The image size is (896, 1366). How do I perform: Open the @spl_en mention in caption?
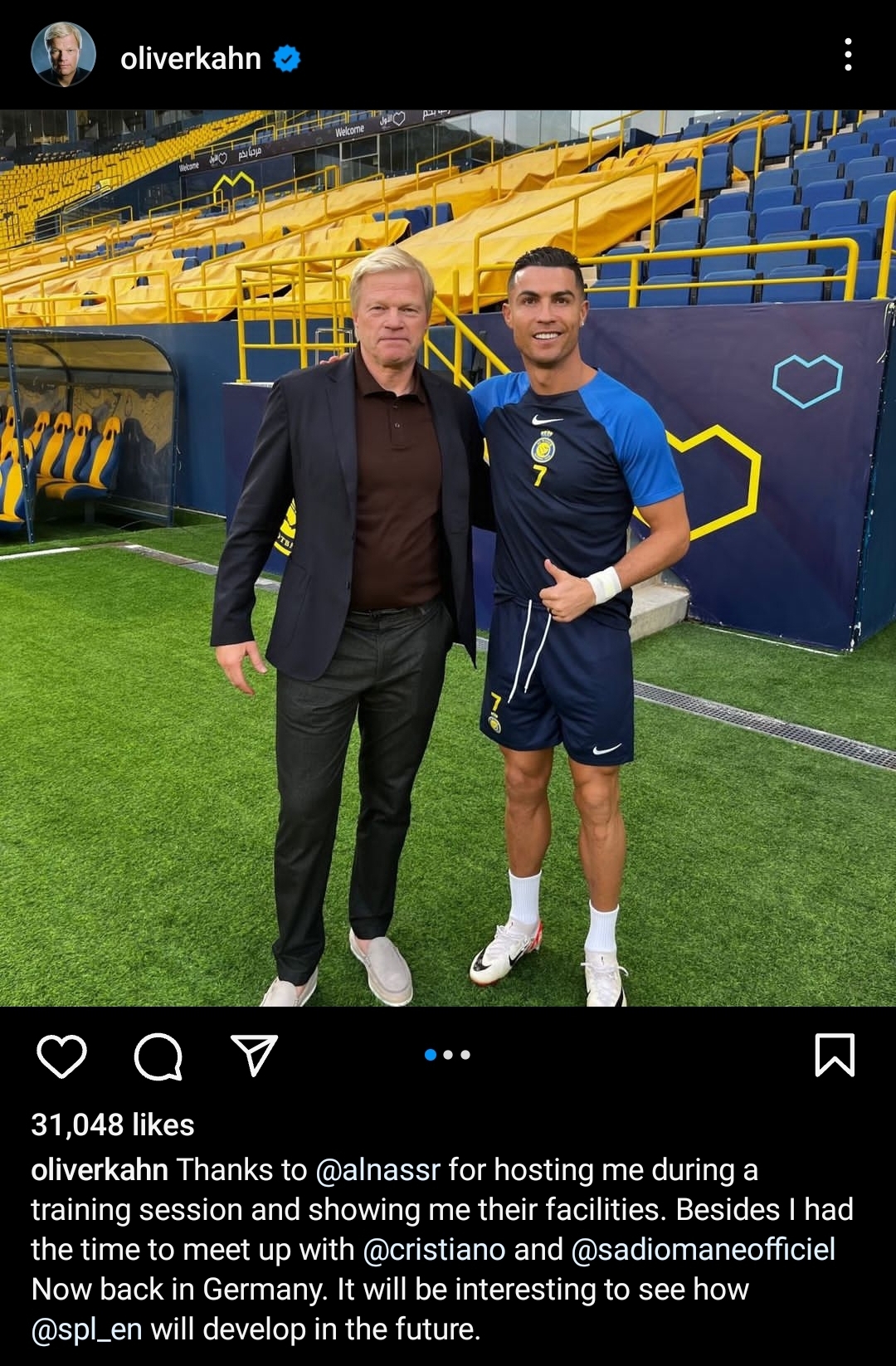pyautogui.click(x=86, y=1329)
